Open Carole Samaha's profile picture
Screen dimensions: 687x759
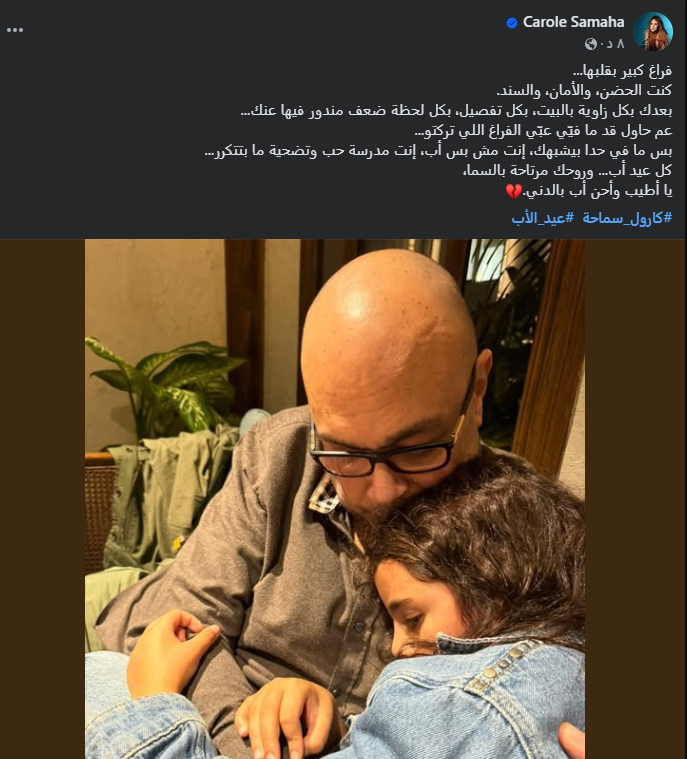pyautogui.click(x=653, y=32)
